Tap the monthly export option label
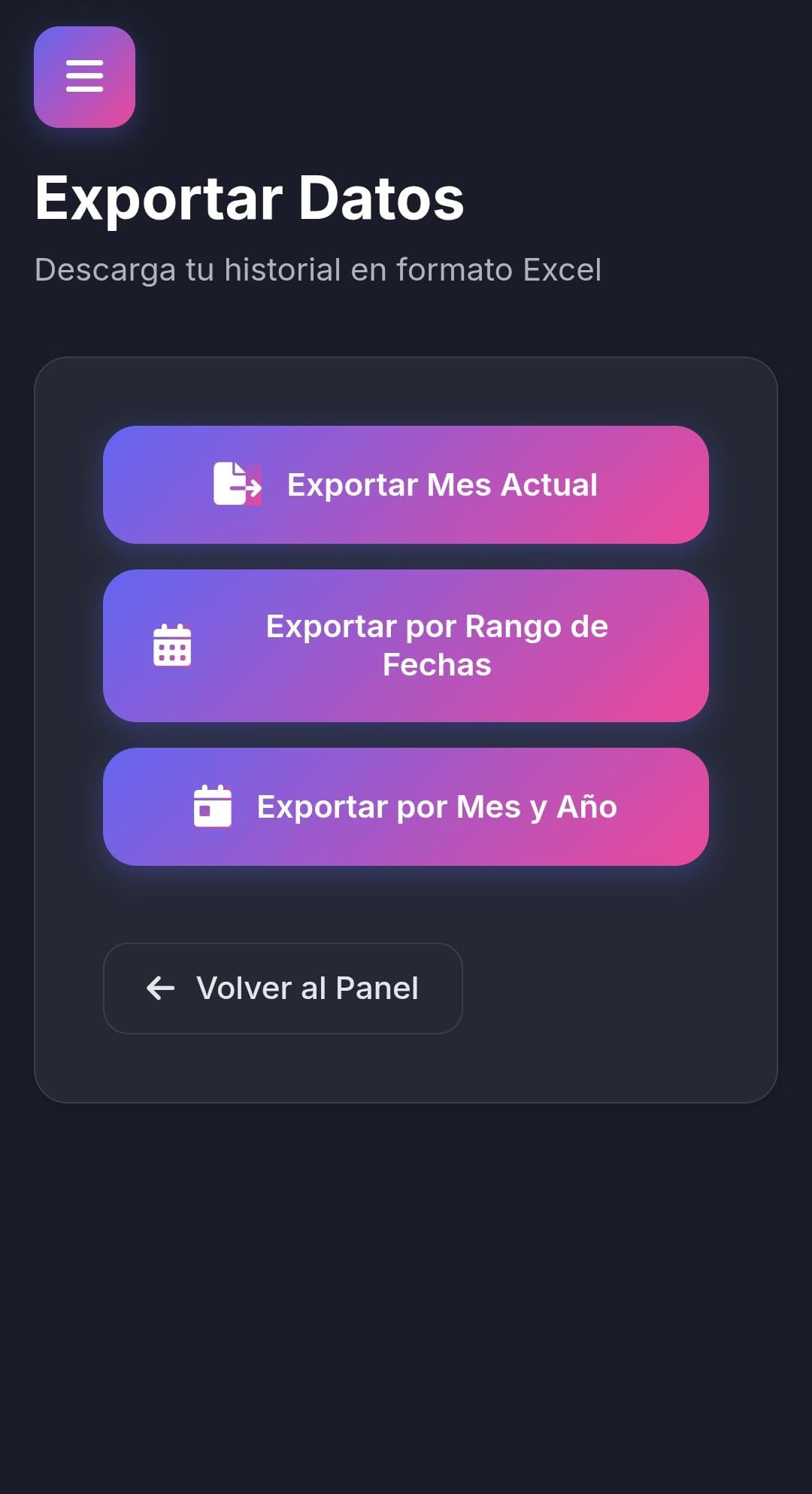 pos(437,806)
